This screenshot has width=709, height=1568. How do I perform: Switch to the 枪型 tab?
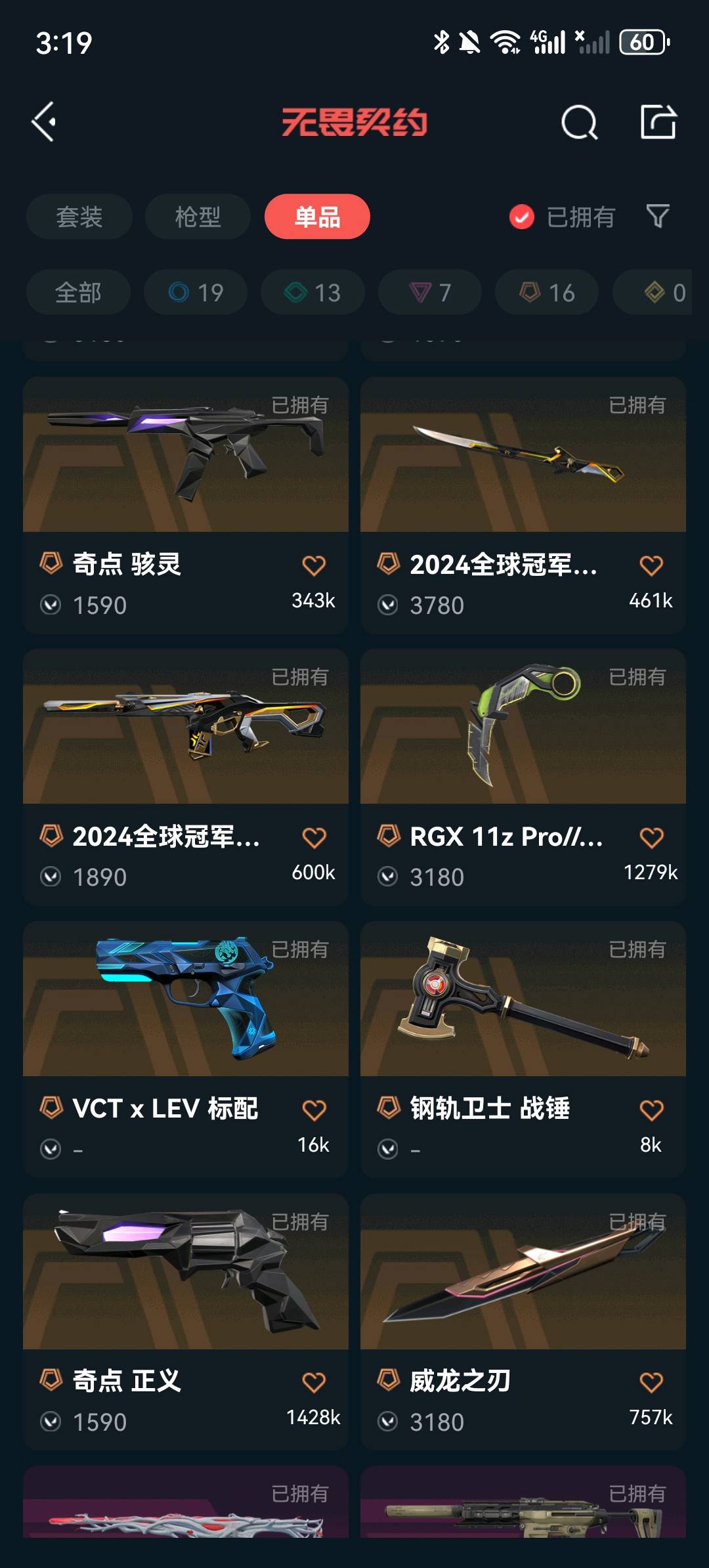[198, 217]
